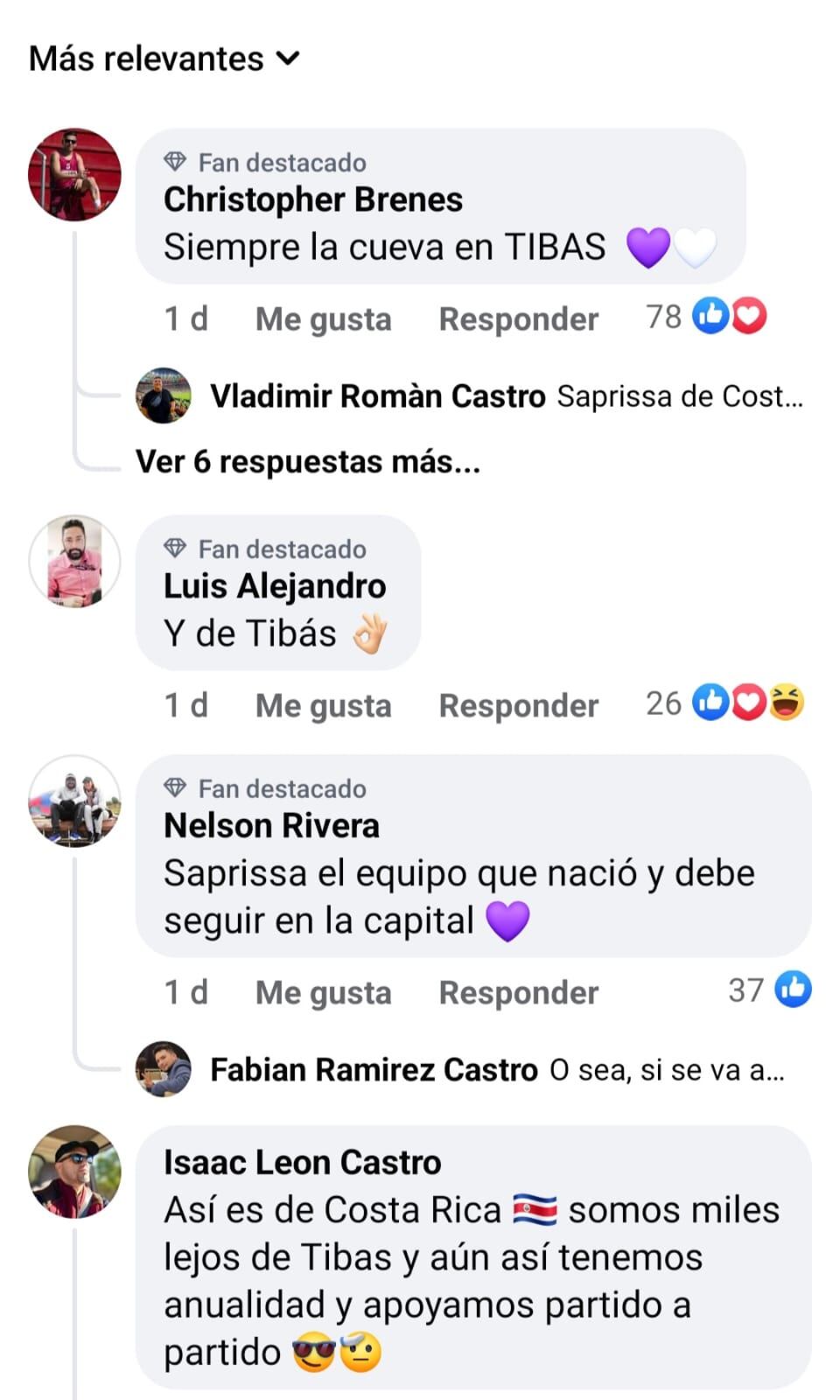Like Luis Alejandro's comment

click(323, 706)
